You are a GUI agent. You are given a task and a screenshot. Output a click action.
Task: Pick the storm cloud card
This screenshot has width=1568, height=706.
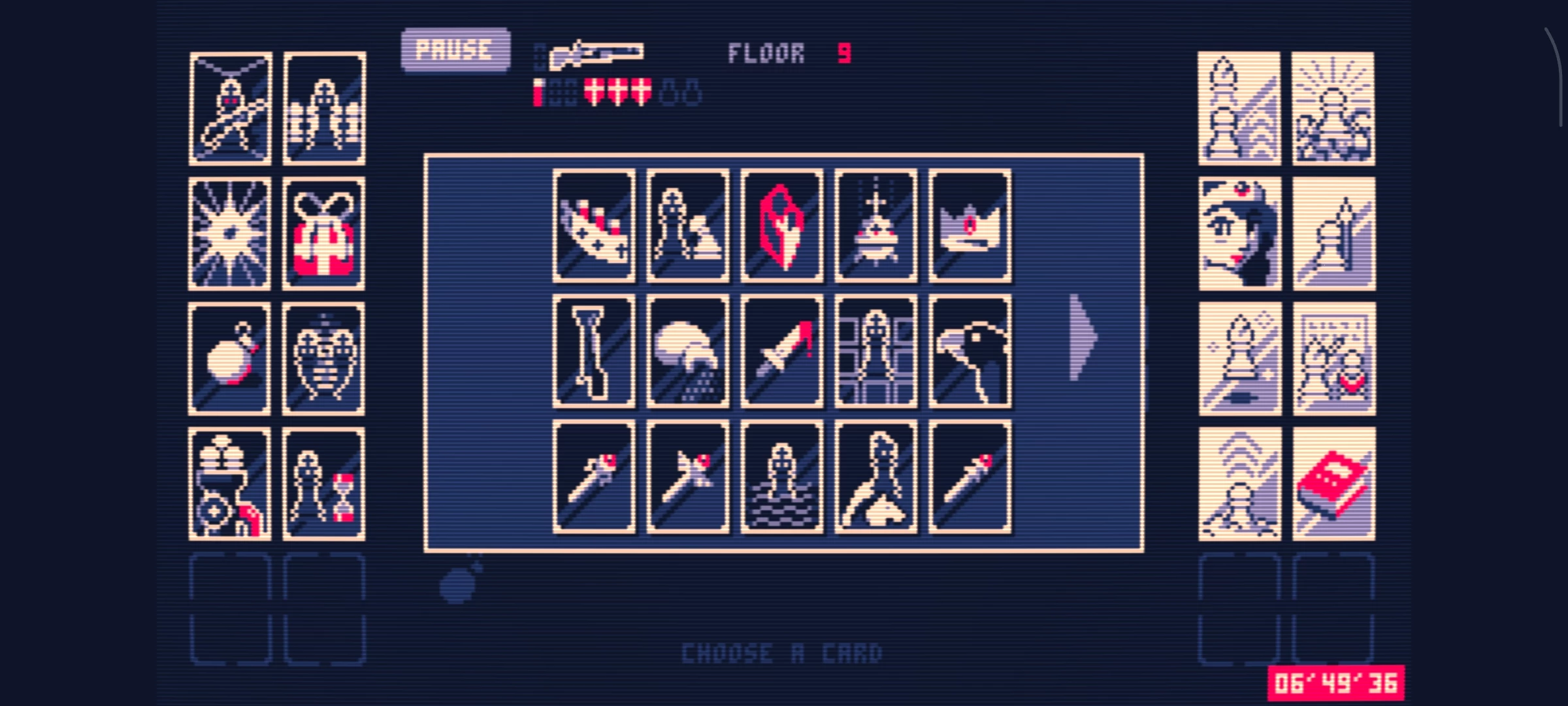(x=687, y=352)
